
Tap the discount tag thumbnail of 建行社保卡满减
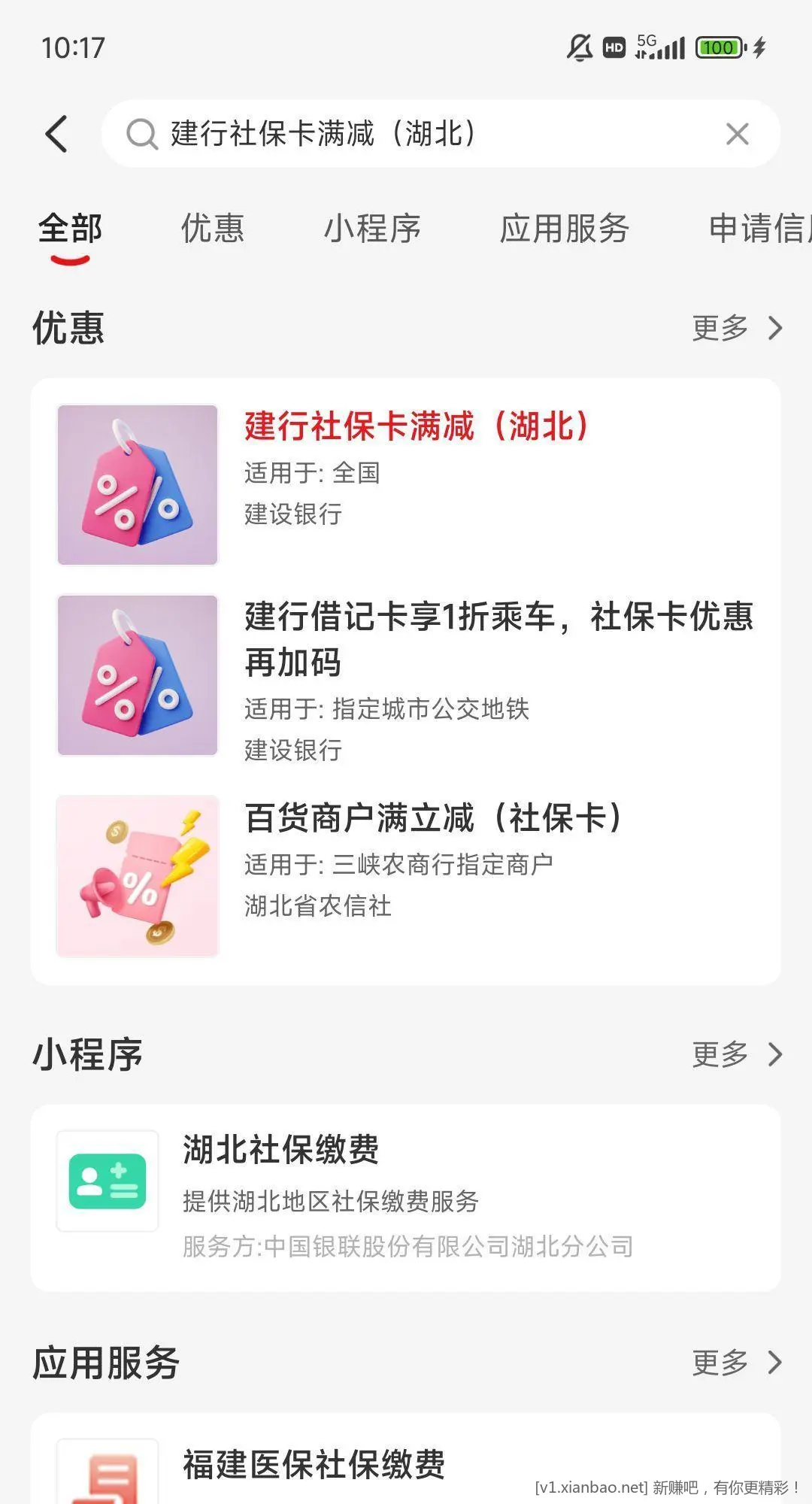click(x=138, y=484)
